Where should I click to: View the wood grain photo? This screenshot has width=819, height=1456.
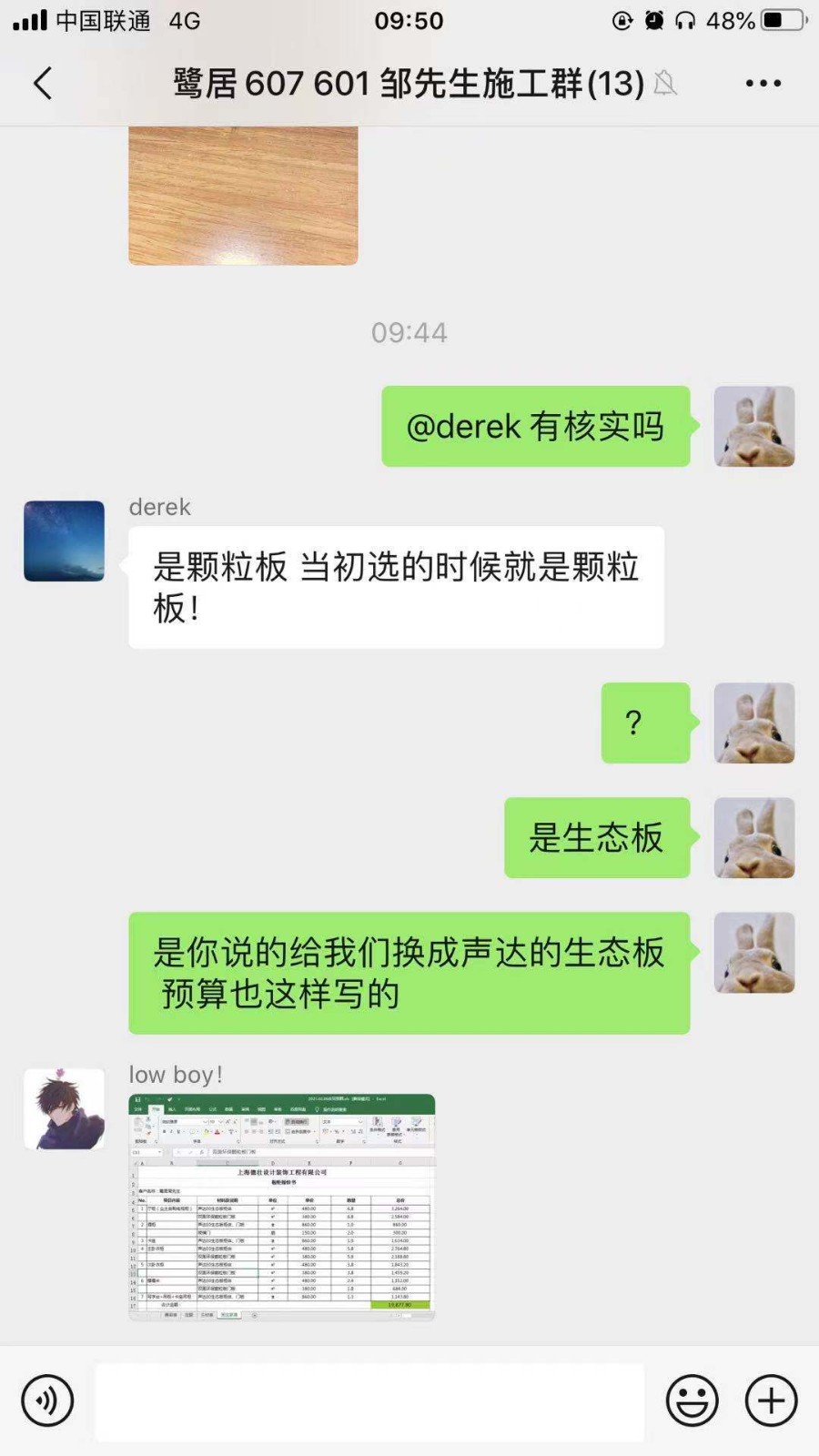(x=243, y=196)
